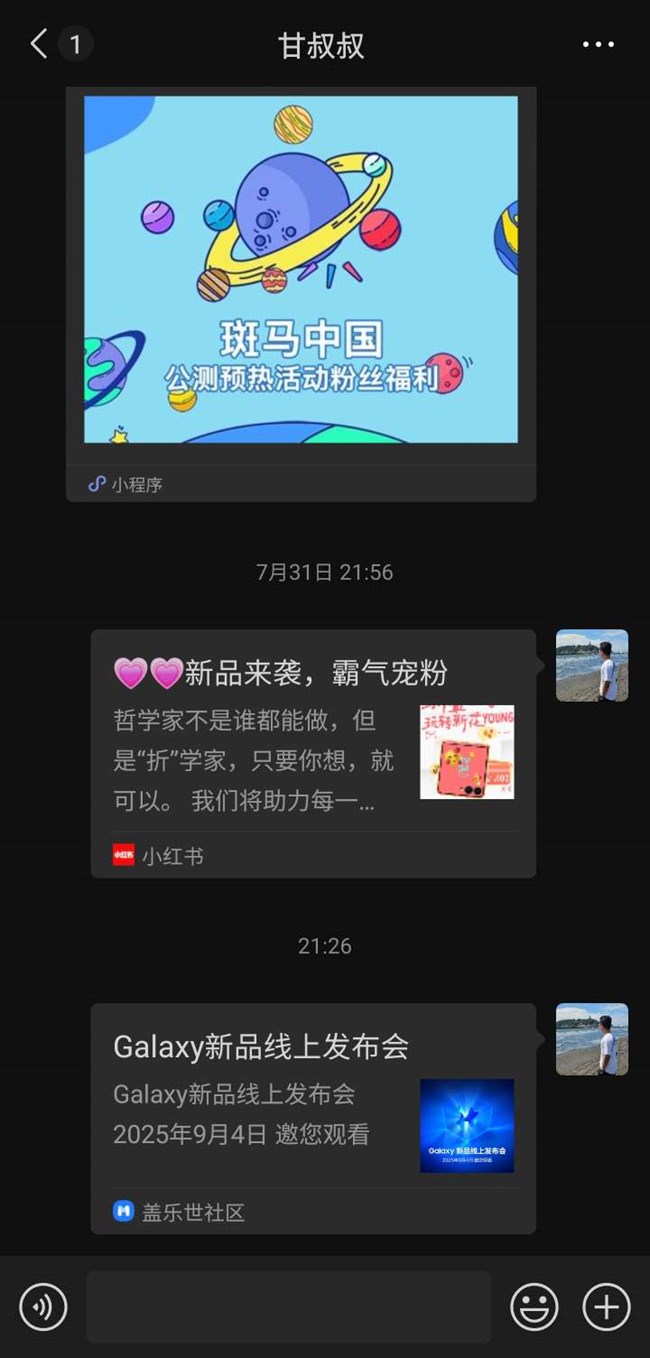Open the chat info overflow menu
The width and height of the screenshot is (650, 1358).
tap(598, 44)
